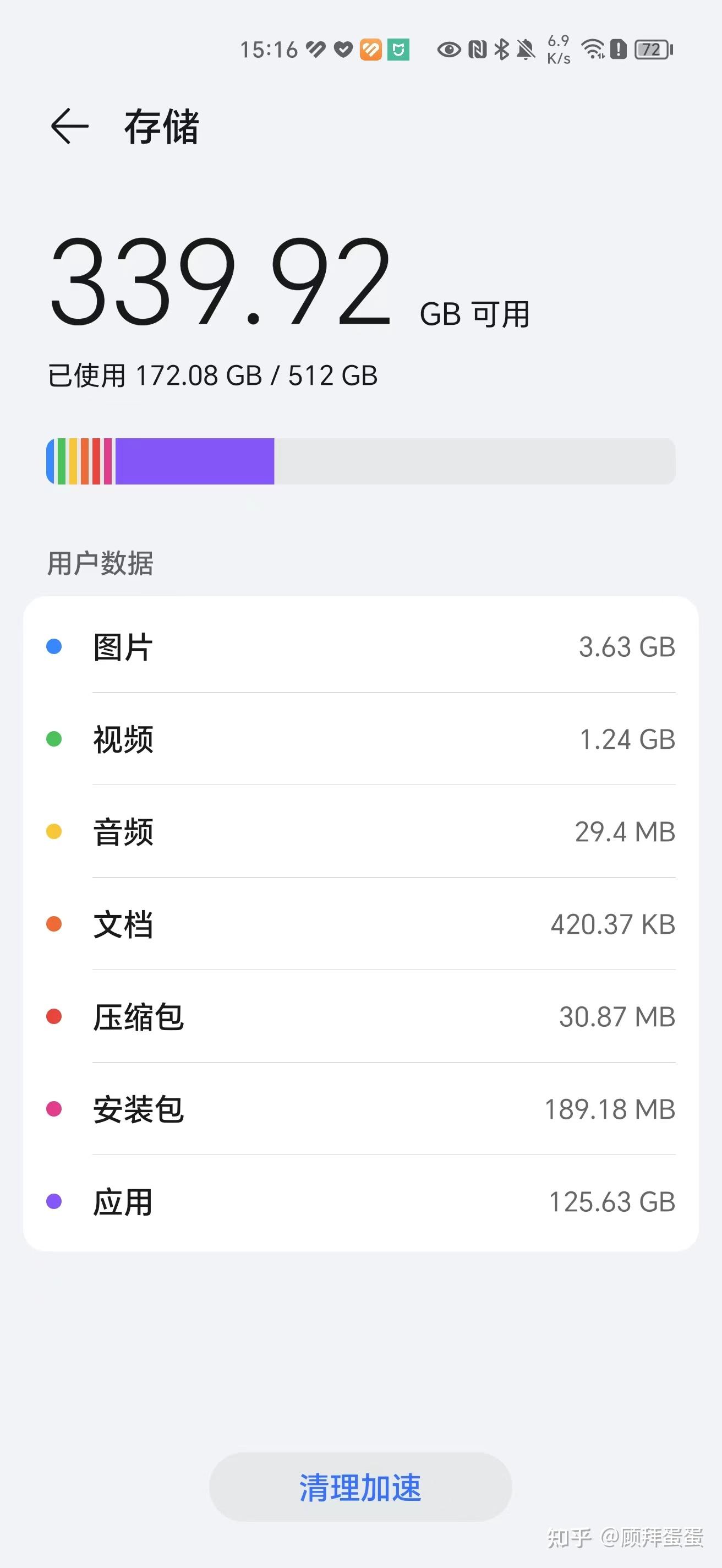
Task: Go back from the 存储 screen
Action: [69, 127]
